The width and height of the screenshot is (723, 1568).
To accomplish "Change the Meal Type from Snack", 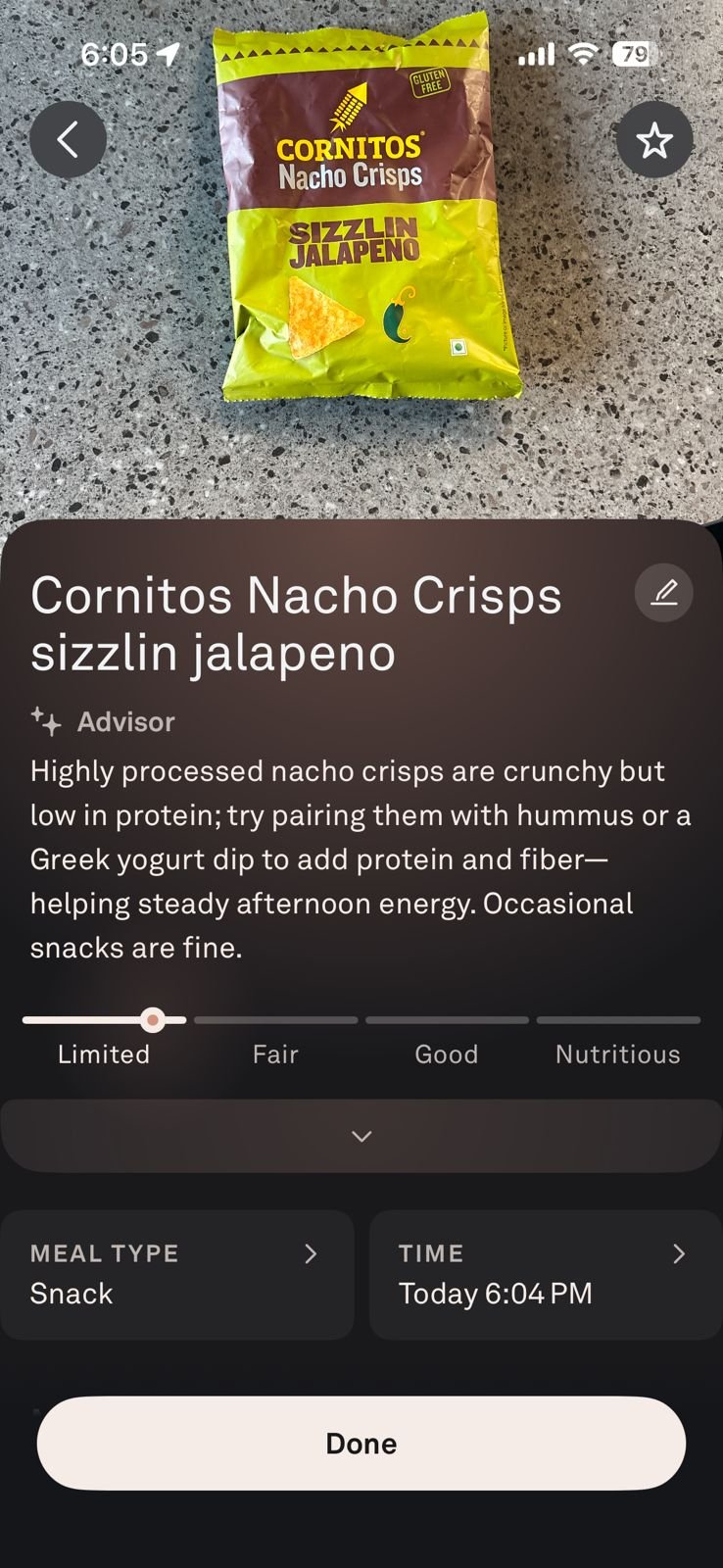I will [x=177, y=1274].
